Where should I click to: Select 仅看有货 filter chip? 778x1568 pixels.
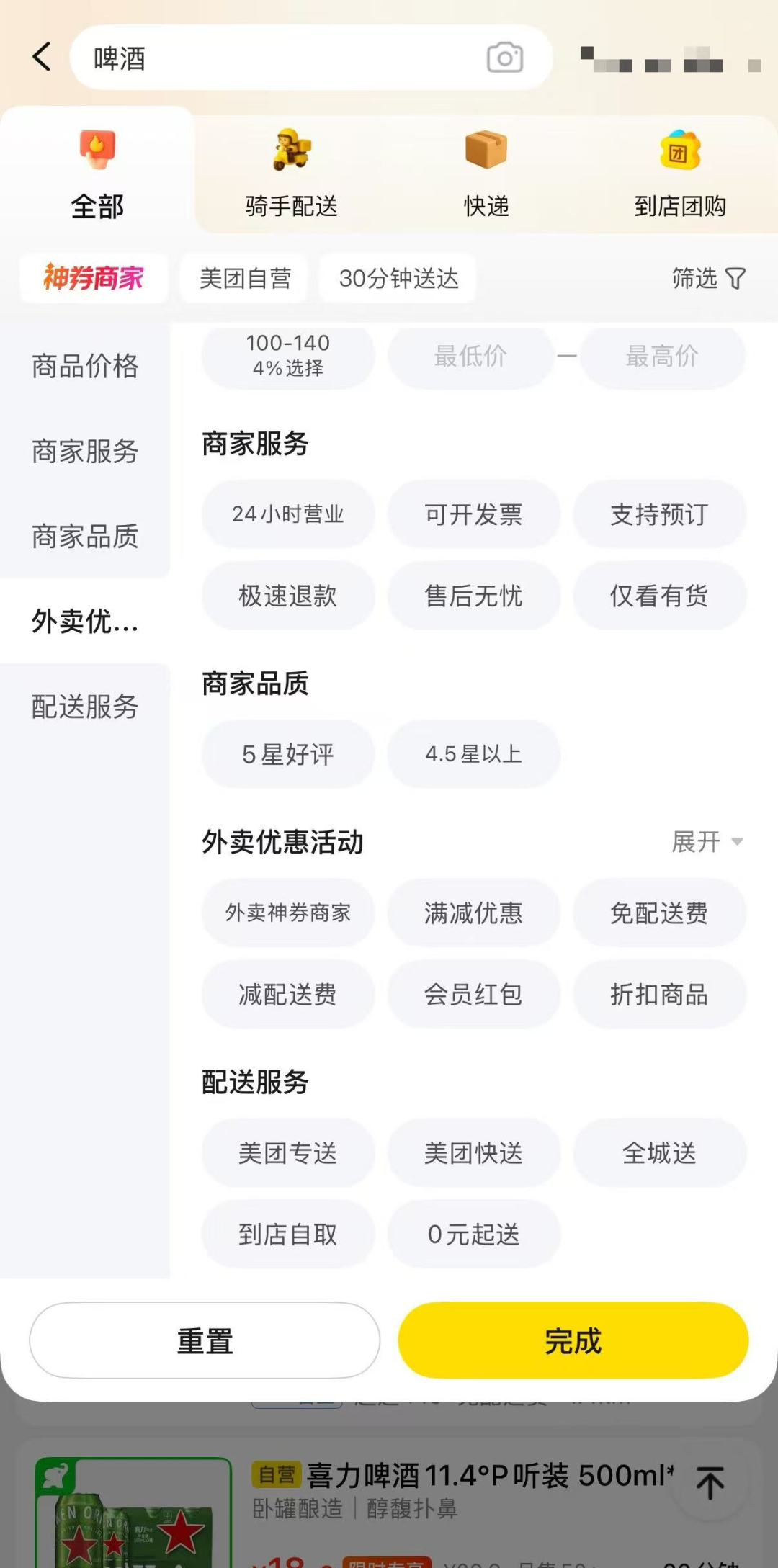coord(658,596)
